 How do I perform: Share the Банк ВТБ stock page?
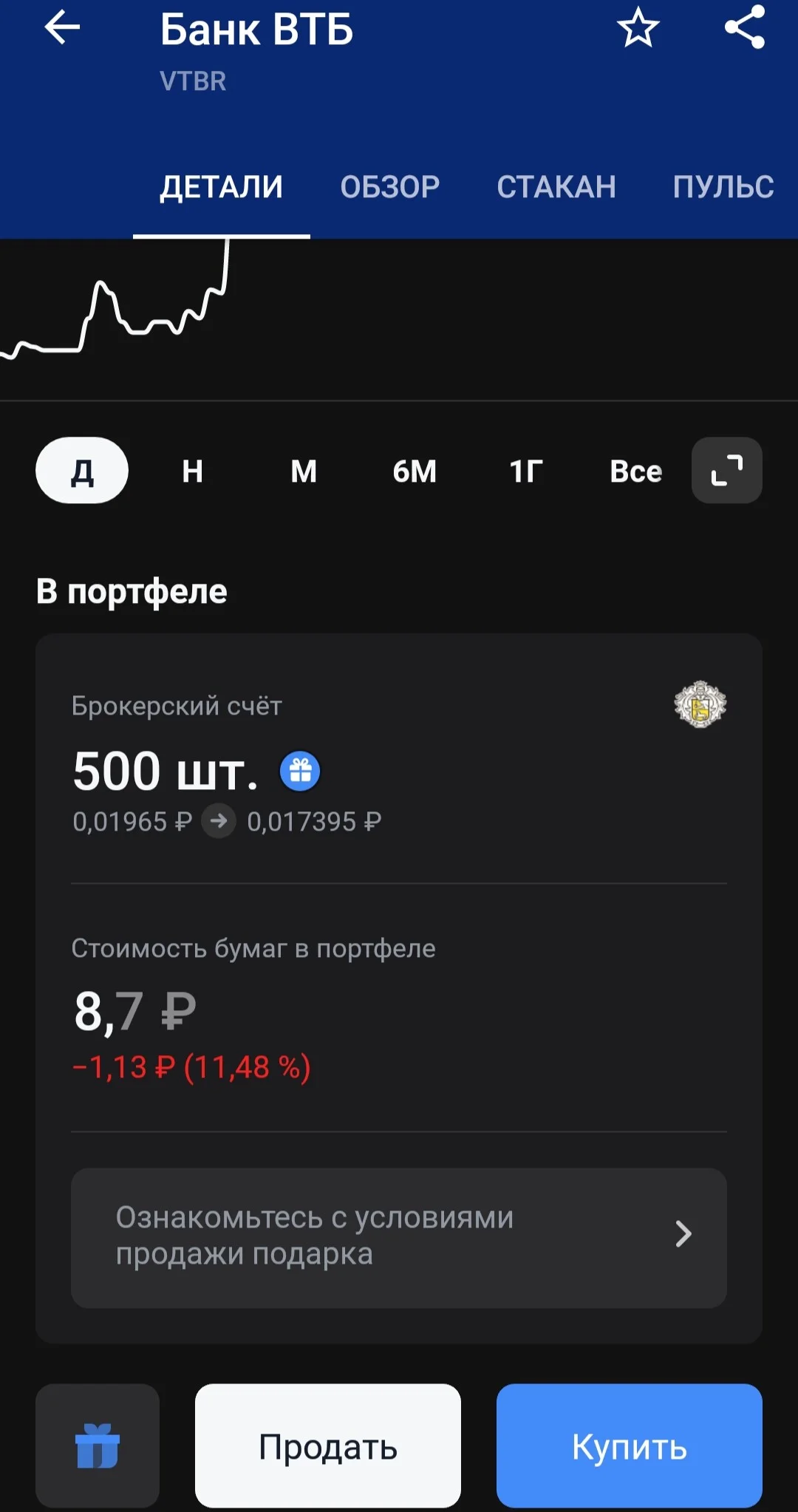click(x=745, y=28)
